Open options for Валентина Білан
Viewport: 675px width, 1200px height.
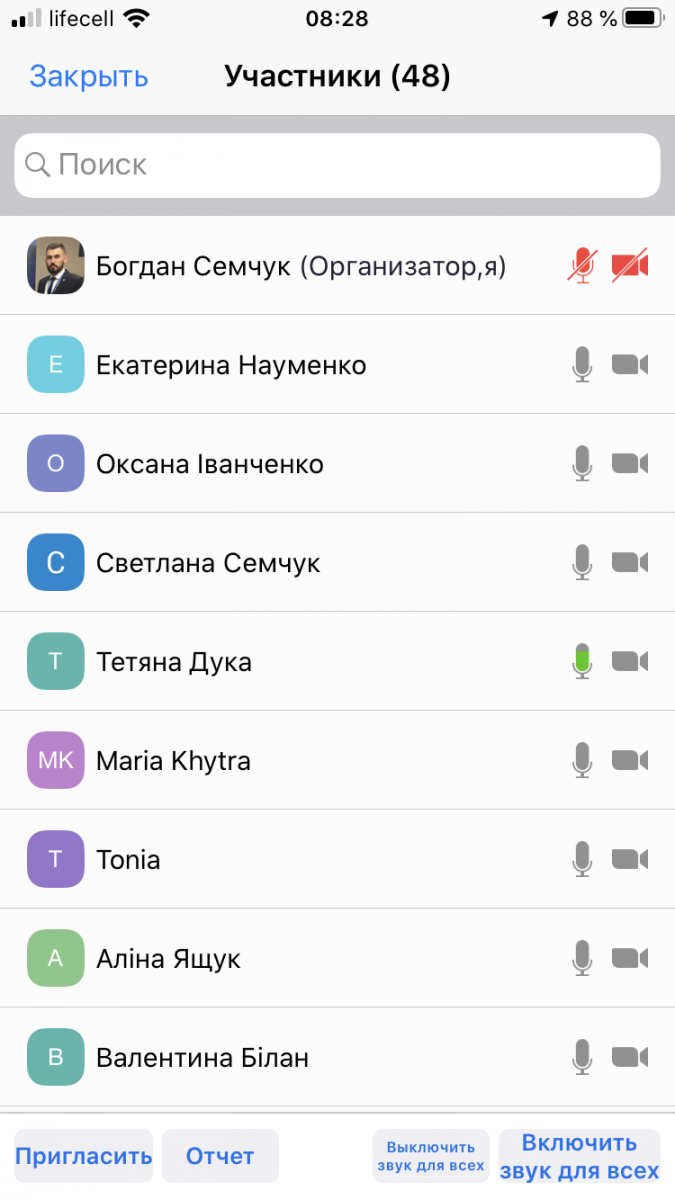337,1057
